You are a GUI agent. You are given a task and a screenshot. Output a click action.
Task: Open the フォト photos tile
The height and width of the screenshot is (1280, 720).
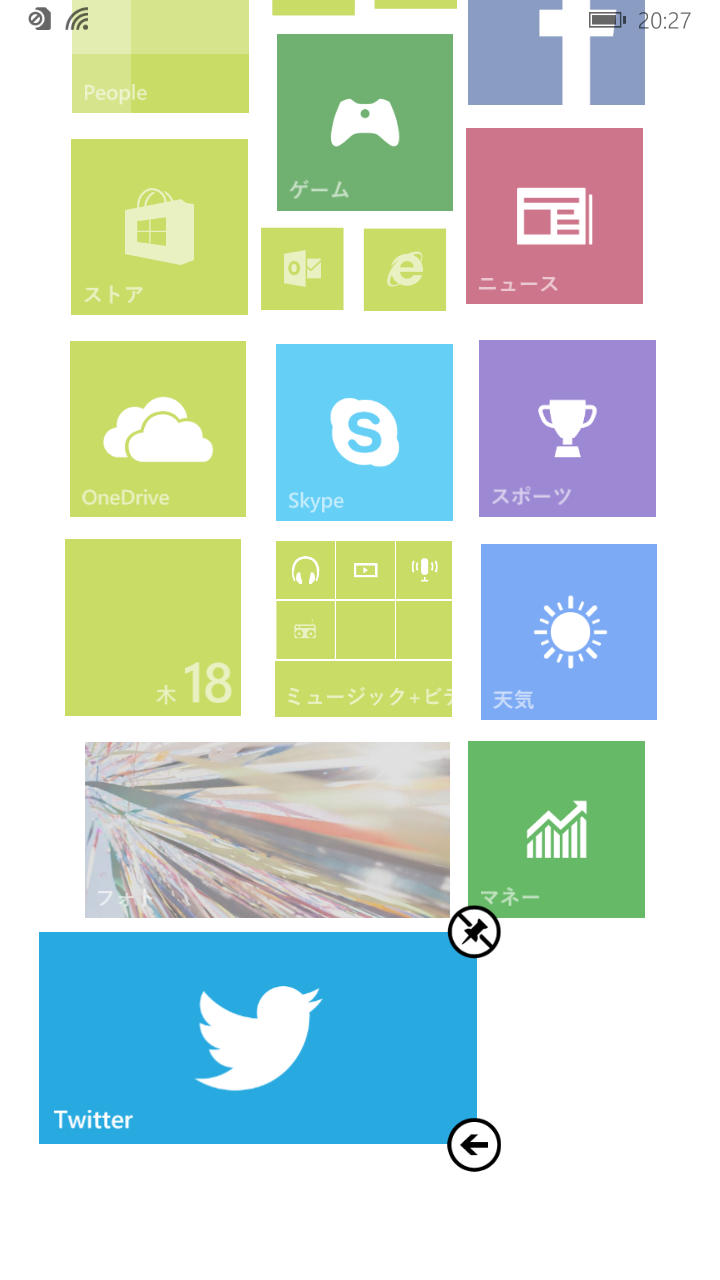pyautogui.click(x=267, y=830)
